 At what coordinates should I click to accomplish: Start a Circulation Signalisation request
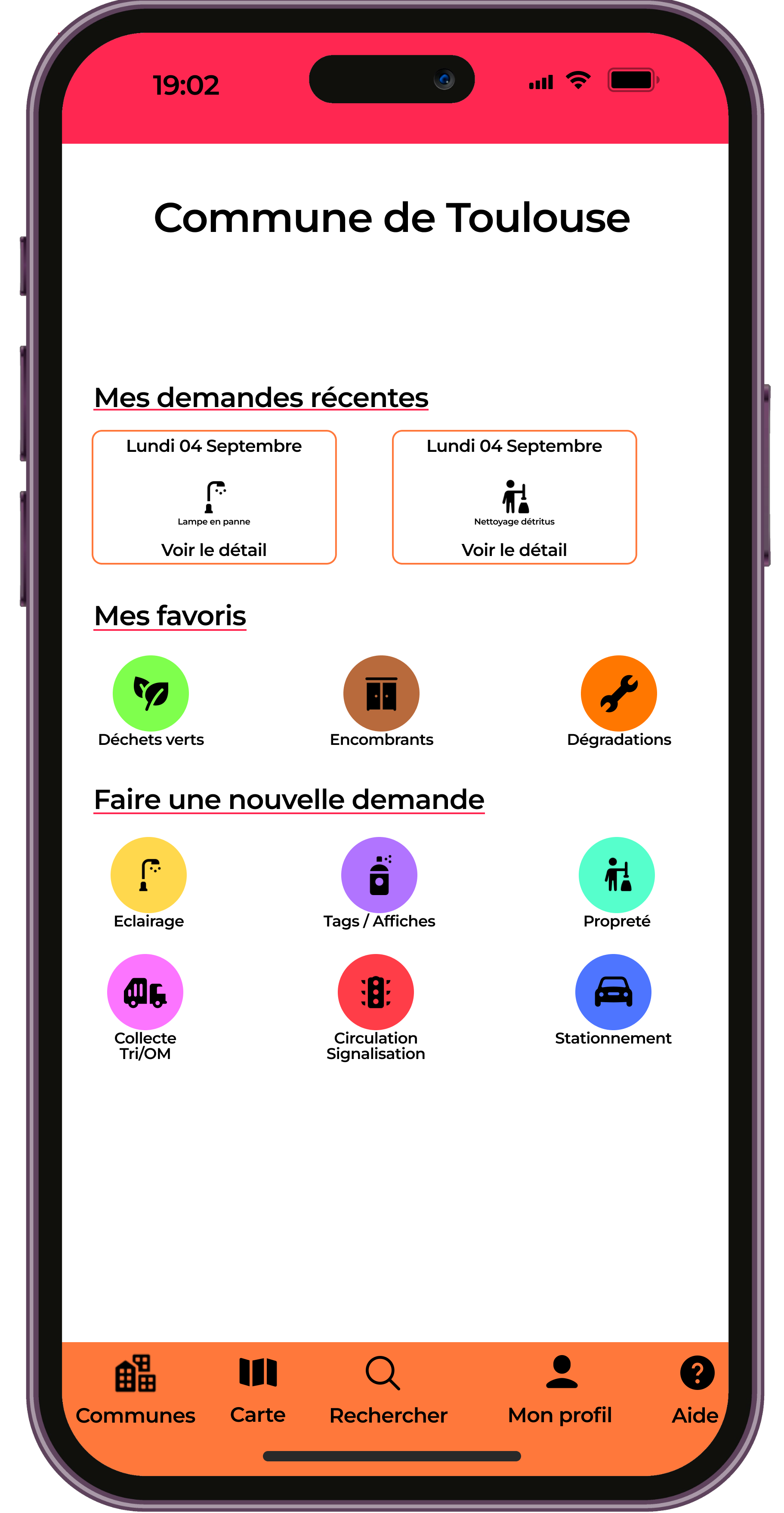tap(376, 992)
